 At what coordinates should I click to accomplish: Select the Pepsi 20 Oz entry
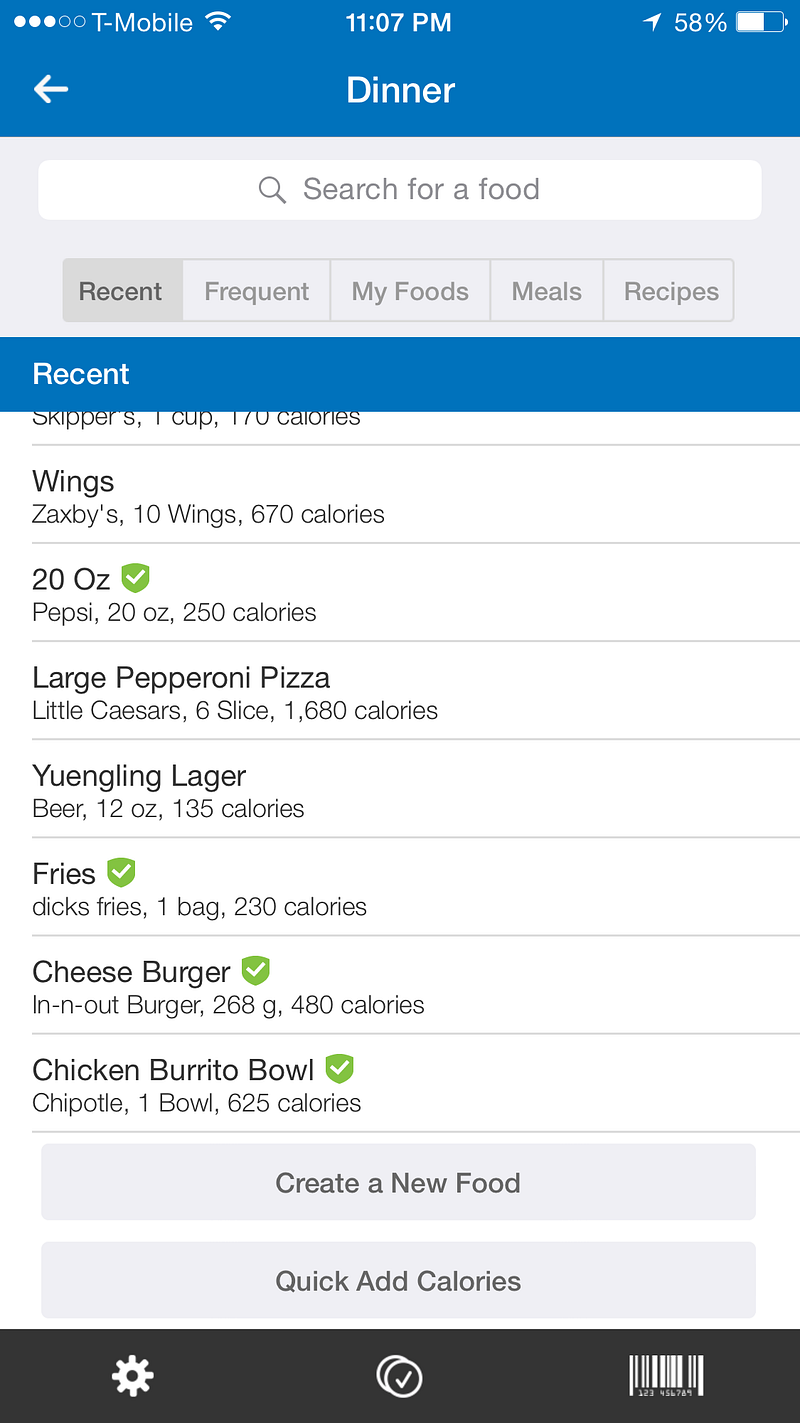pyautogui.click(x=400, y=594)
